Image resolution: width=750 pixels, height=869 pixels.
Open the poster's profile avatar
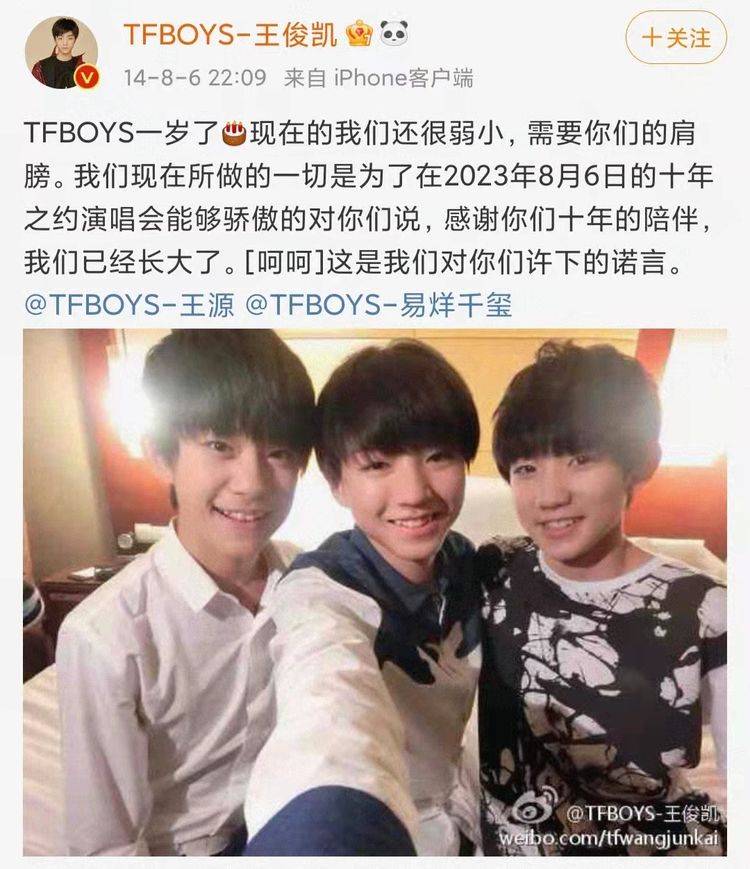(62, 52)
